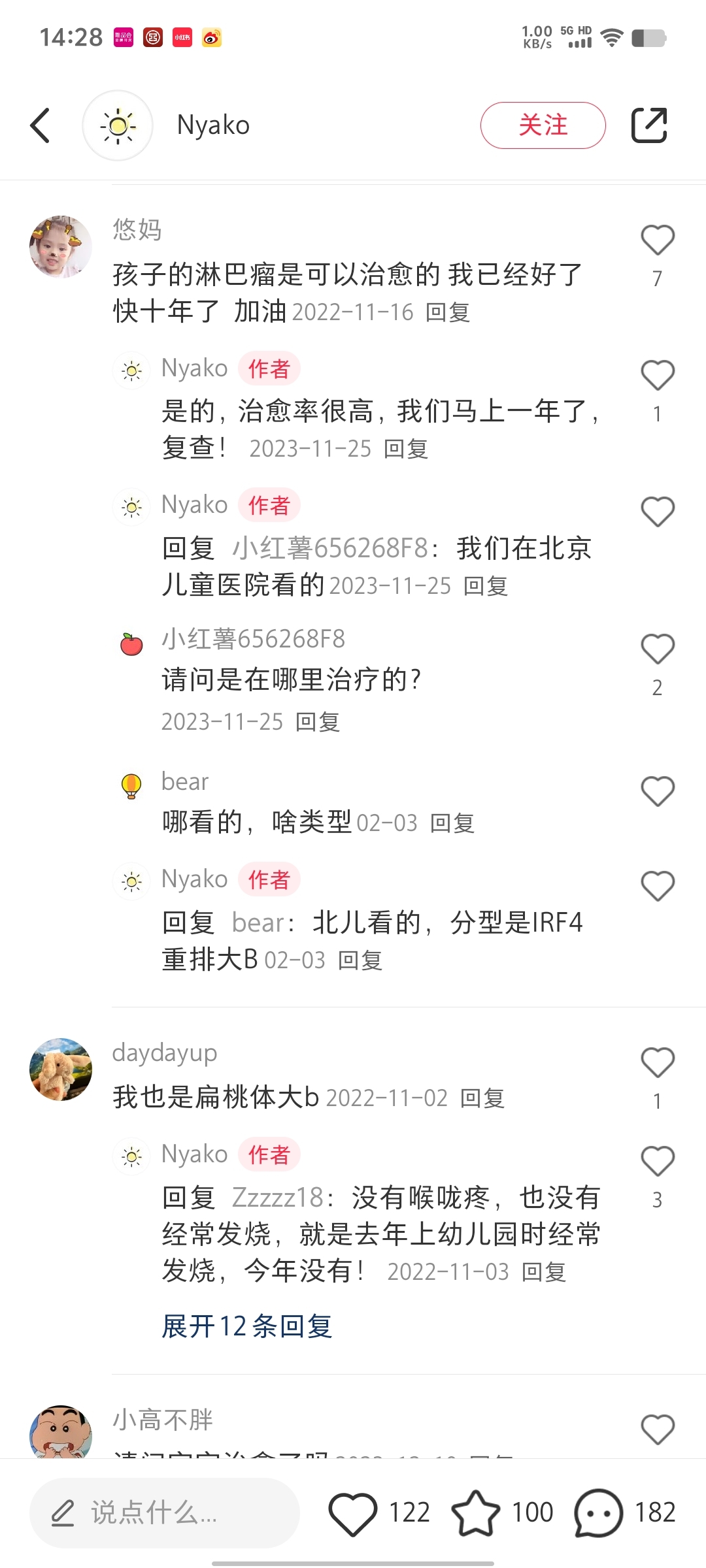Like 小红薯656268F8's question comment
Screen dimensions: 706x1568
coord(657,649)
